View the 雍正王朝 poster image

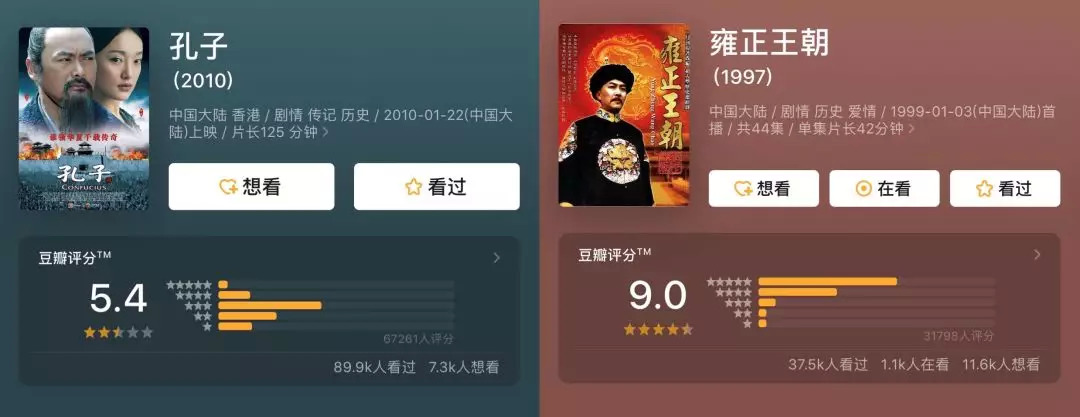pos(623,115)
